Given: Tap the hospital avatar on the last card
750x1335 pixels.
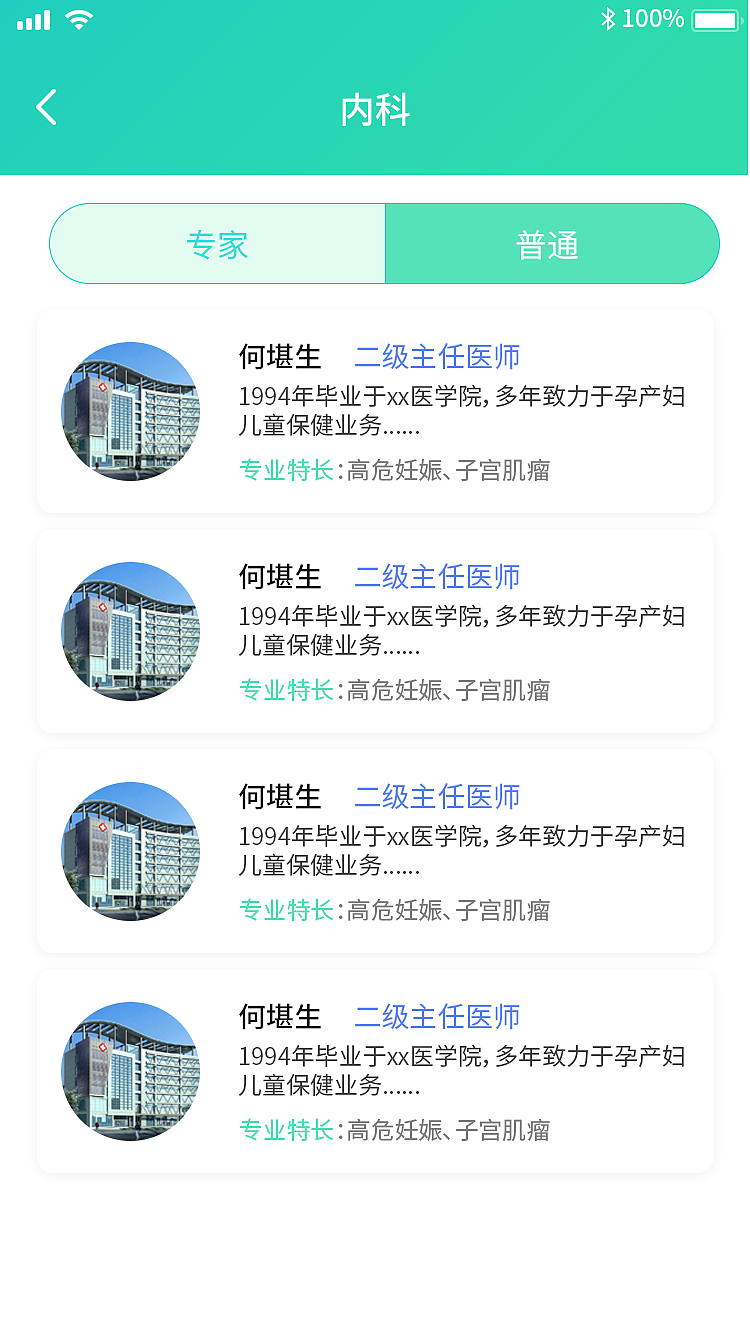Looking at the screenshot, I should point(130,1071).
